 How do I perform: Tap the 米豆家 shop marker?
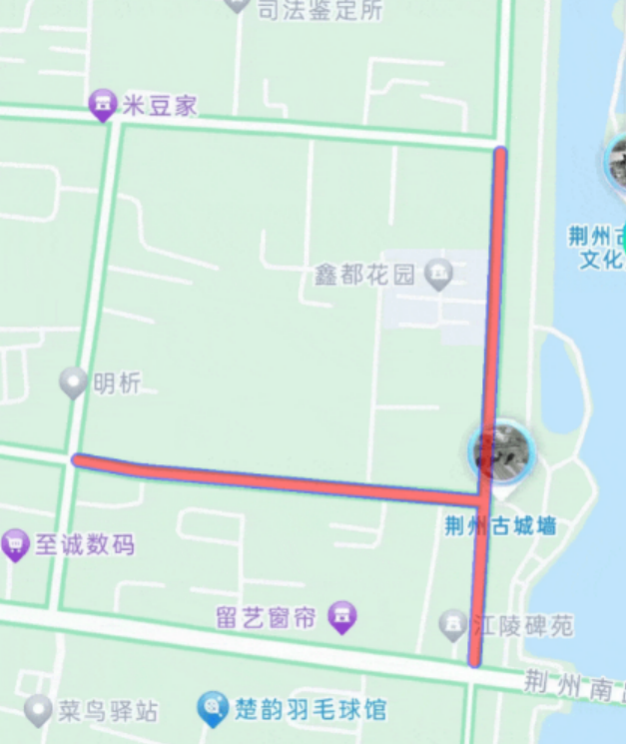coord(102,104)
